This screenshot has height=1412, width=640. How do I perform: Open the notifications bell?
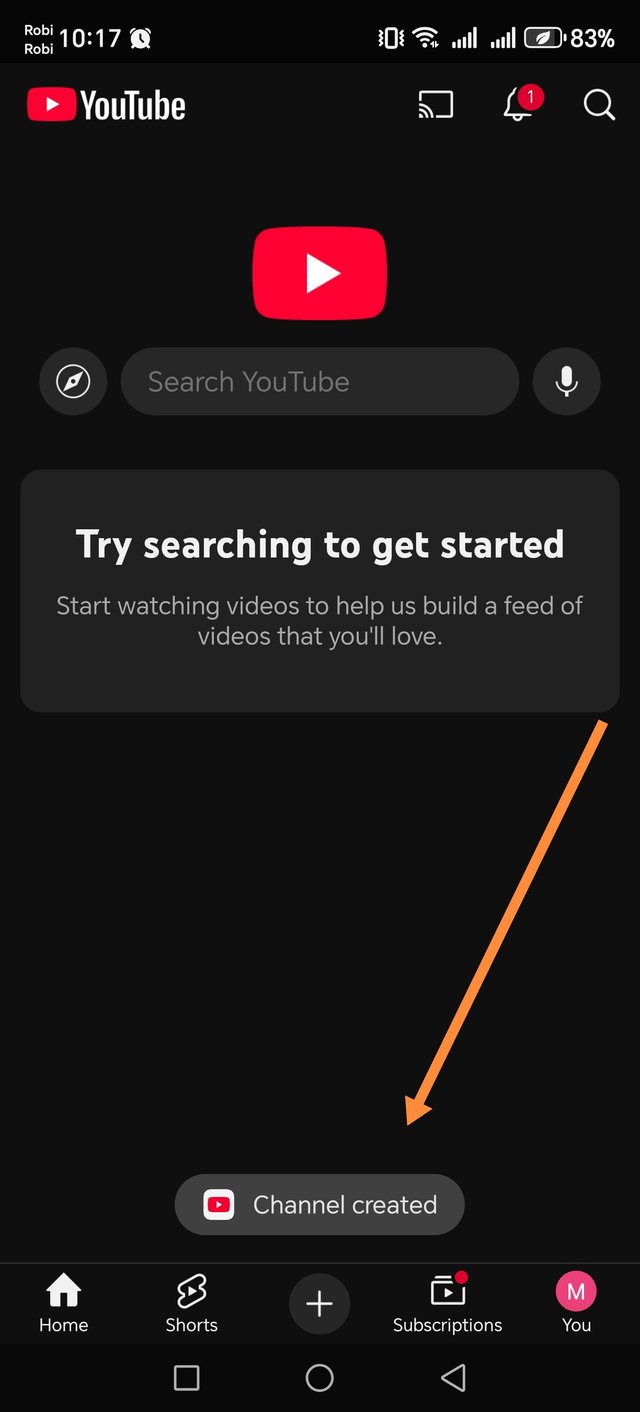pos(518,104)
